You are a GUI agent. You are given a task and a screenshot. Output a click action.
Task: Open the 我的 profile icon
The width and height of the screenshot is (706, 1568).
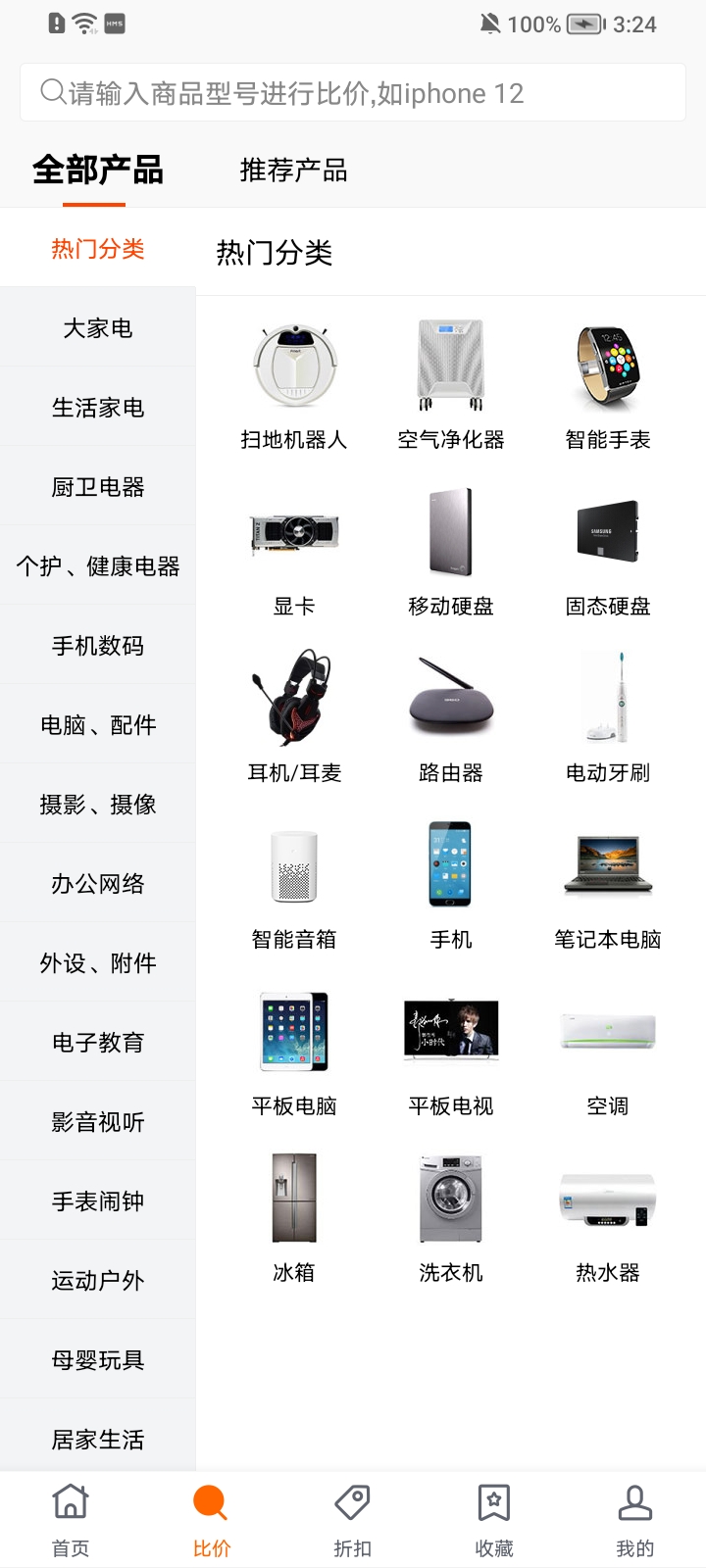coord(634,1502)
